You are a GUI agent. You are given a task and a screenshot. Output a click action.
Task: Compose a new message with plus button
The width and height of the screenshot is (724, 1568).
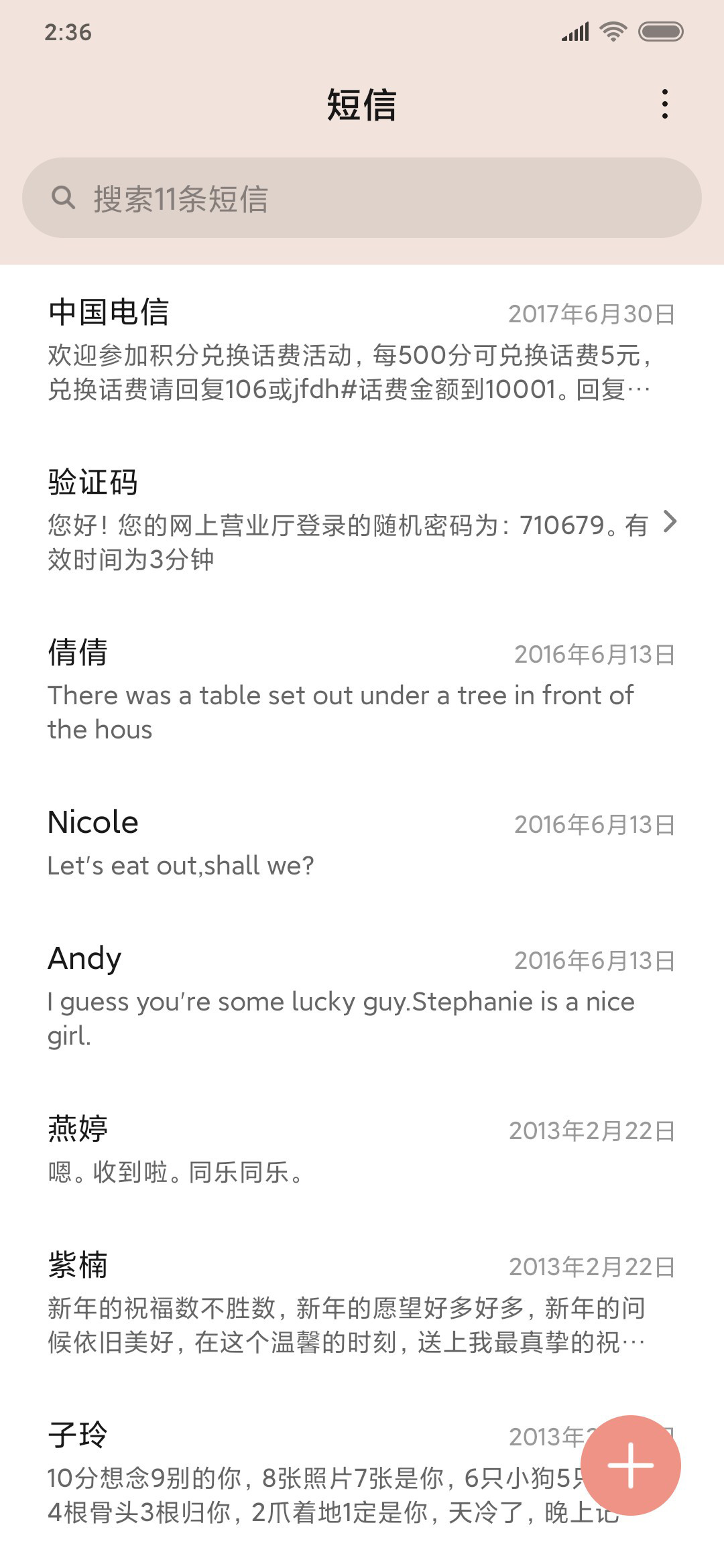point(631,1465)
